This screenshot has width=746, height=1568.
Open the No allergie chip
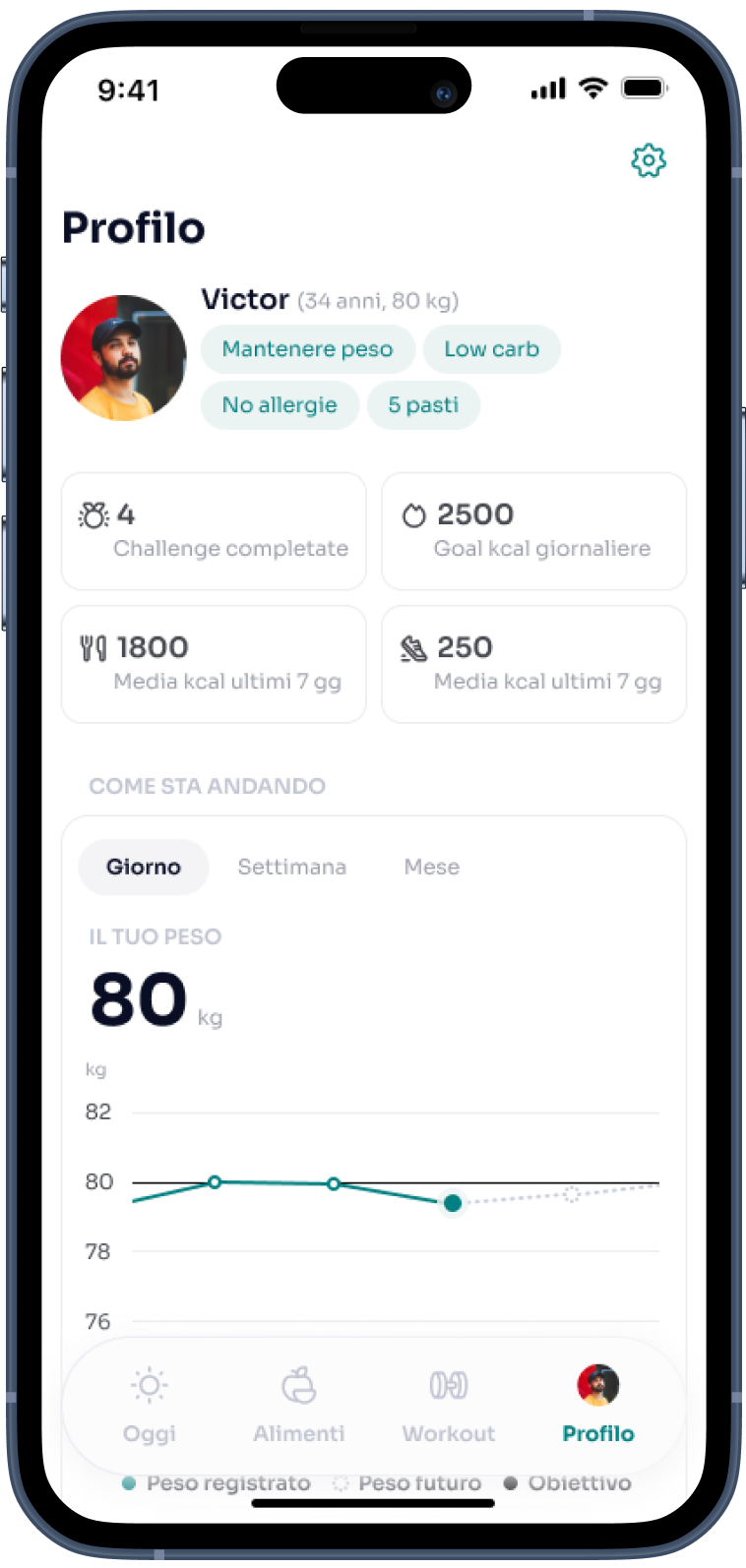[280, 405]
